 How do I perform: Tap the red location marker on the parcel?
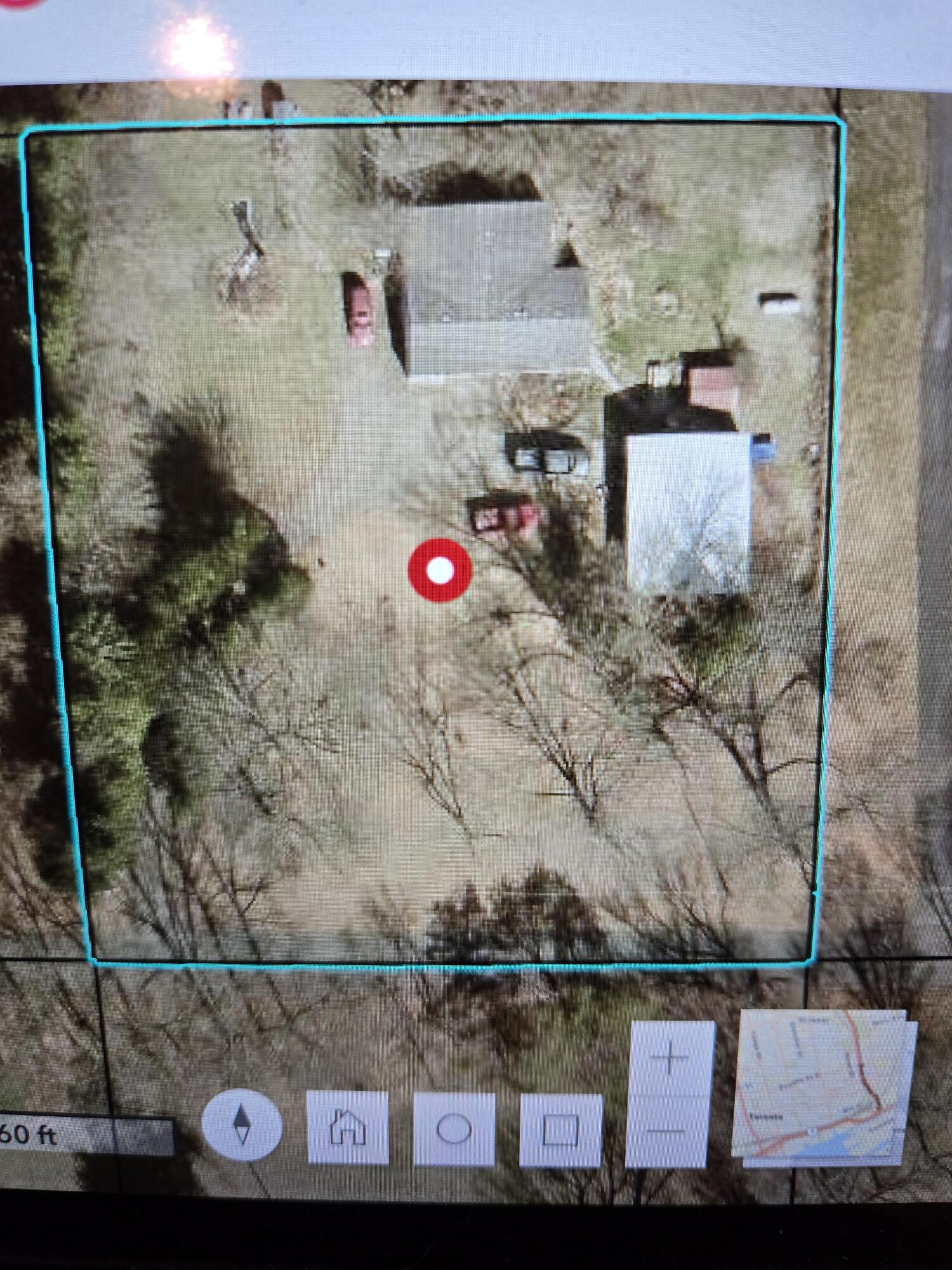tap(440, 570)
